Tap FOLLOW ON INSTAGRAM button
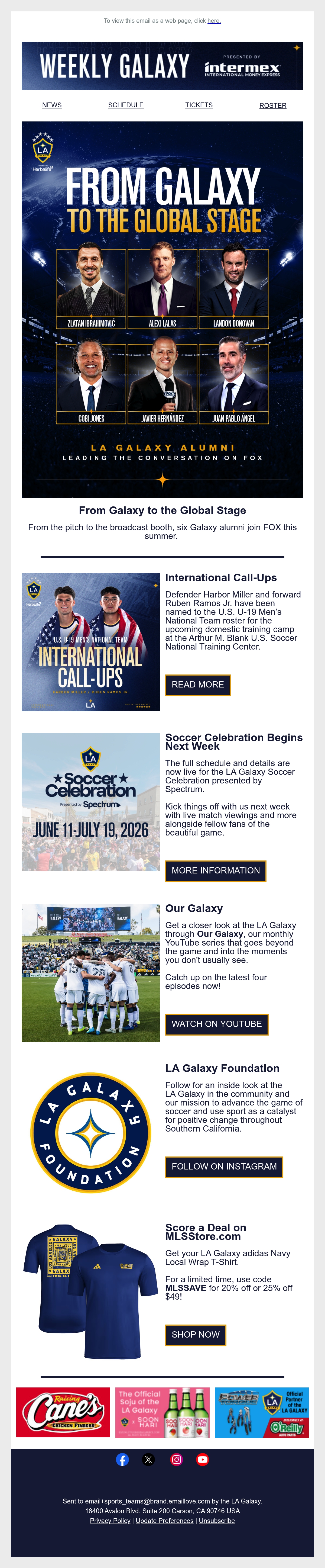 click(224, 1166)
